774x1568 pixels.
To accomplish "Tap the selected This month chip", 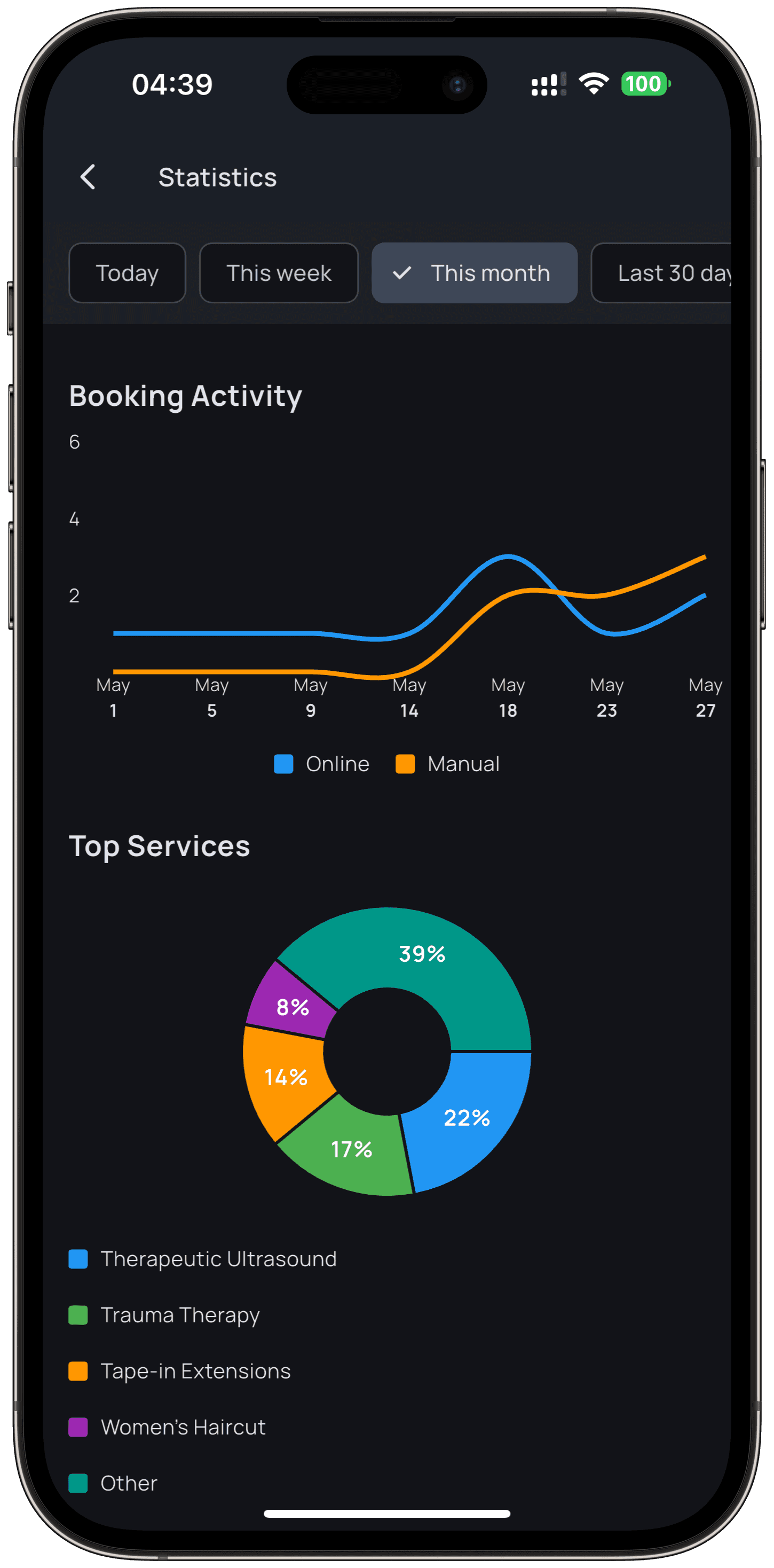I will 475,273.
